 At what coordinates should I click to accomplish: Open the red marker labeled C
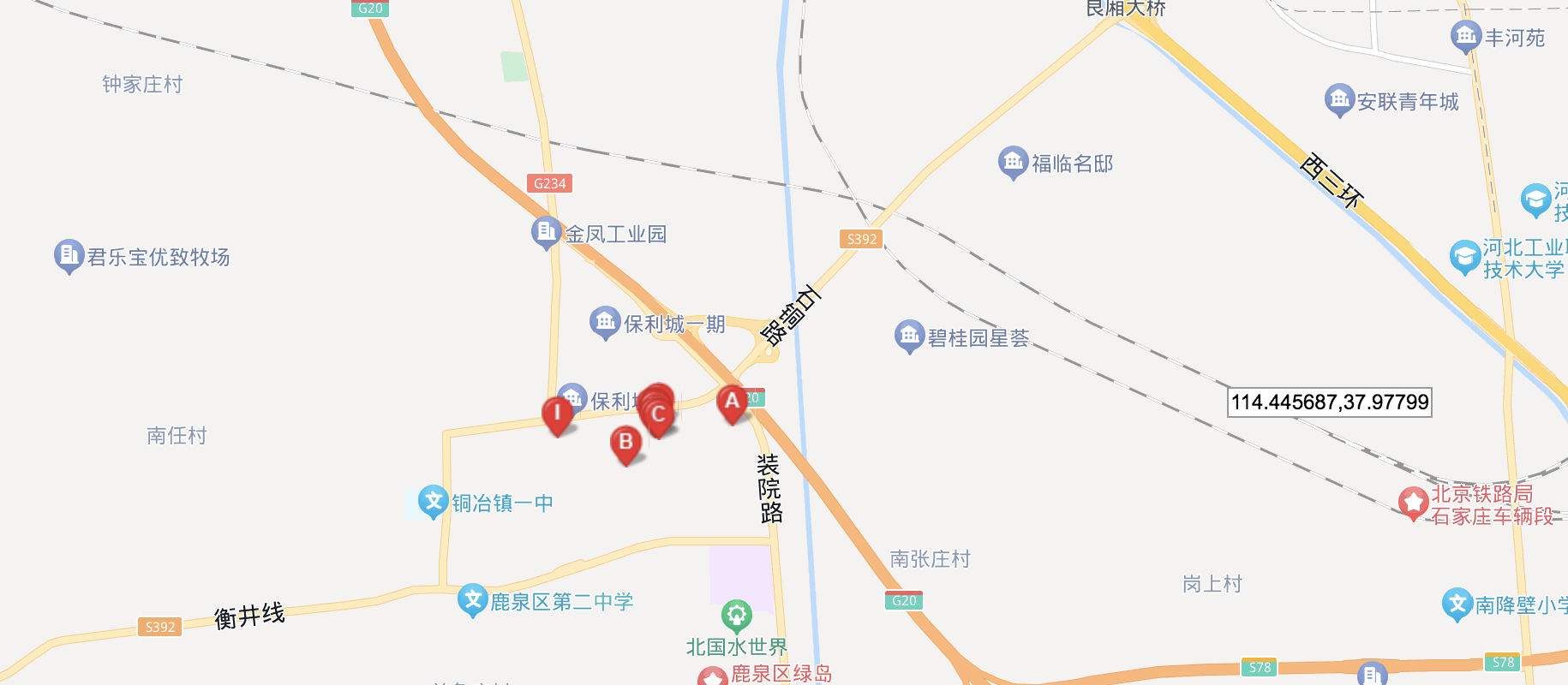point(658,415)
